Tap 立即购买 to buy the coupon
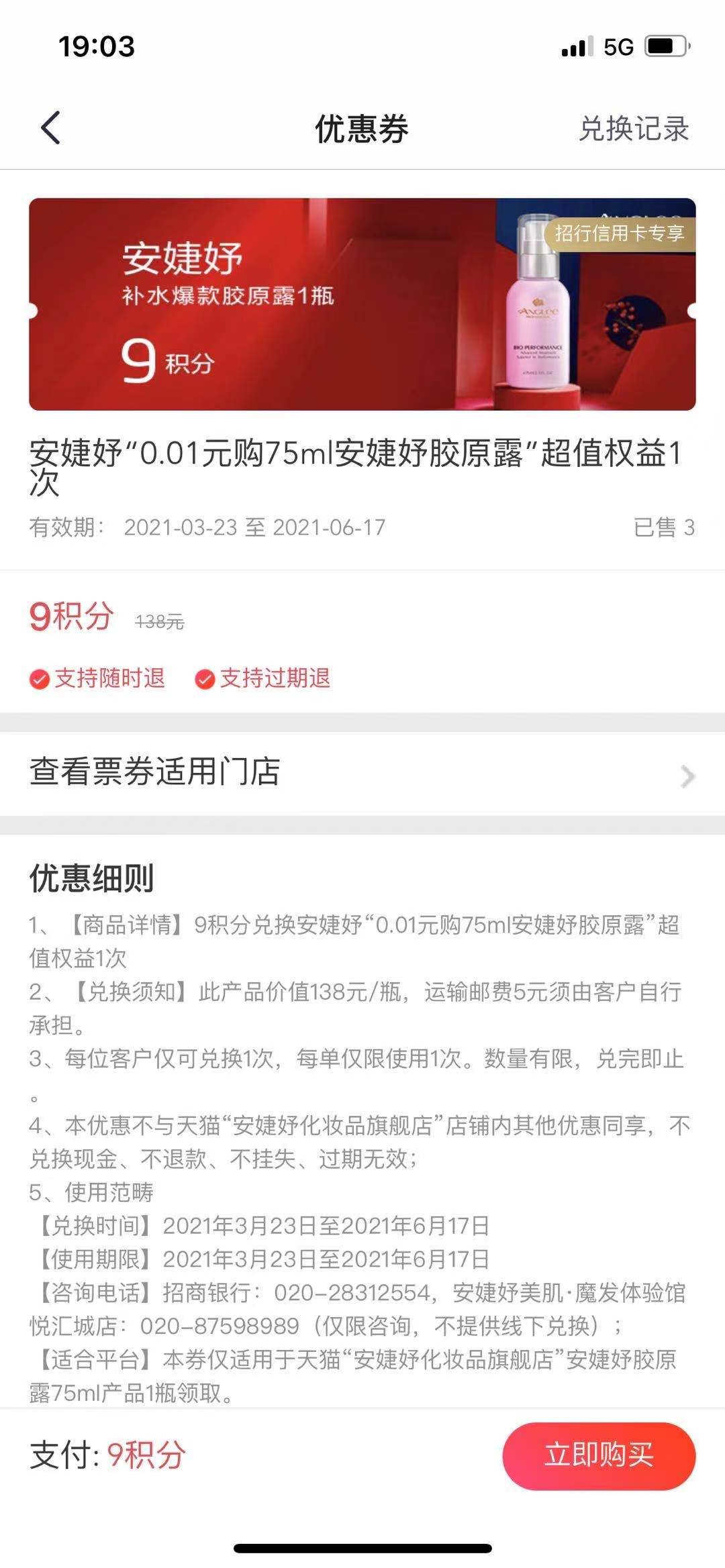Screen dimensions: 725x1568 point(599,1455)
